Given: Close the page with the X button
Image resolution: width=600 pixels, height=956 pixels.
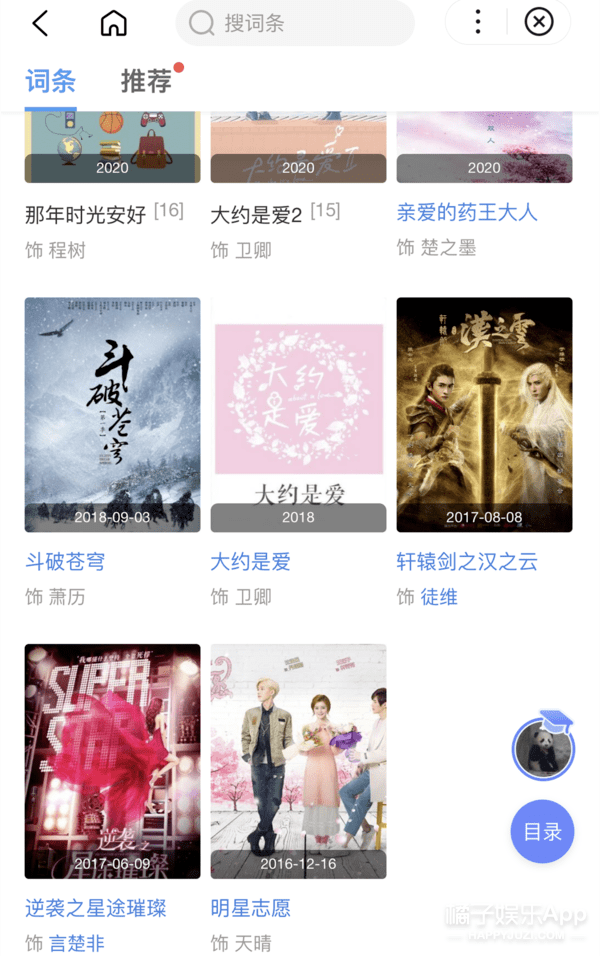Looking at the screenshot, I should tap(539, 22).
